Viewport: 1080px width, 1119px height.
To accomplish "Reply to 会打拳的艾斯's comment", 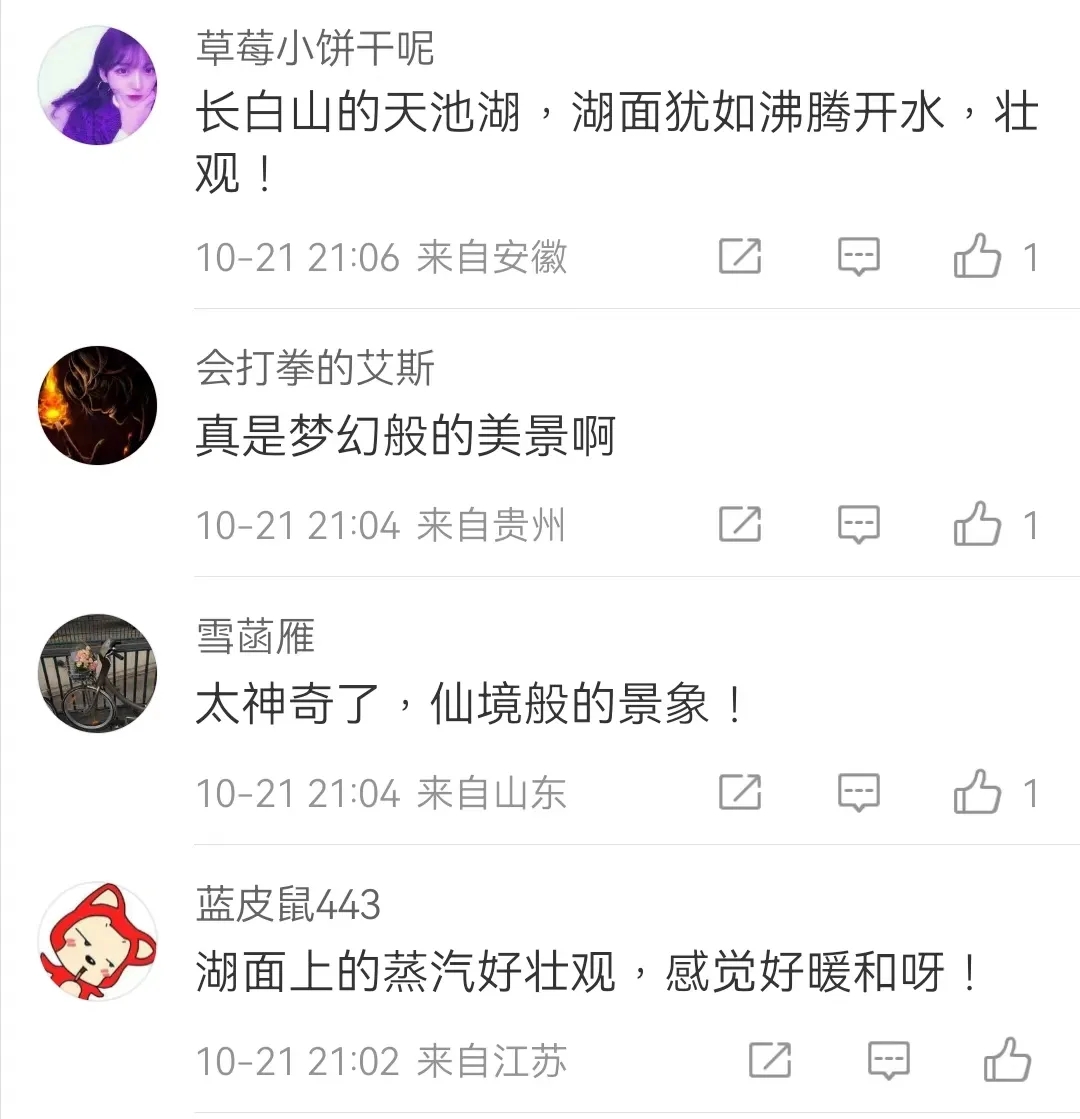I will coord(858,525).
